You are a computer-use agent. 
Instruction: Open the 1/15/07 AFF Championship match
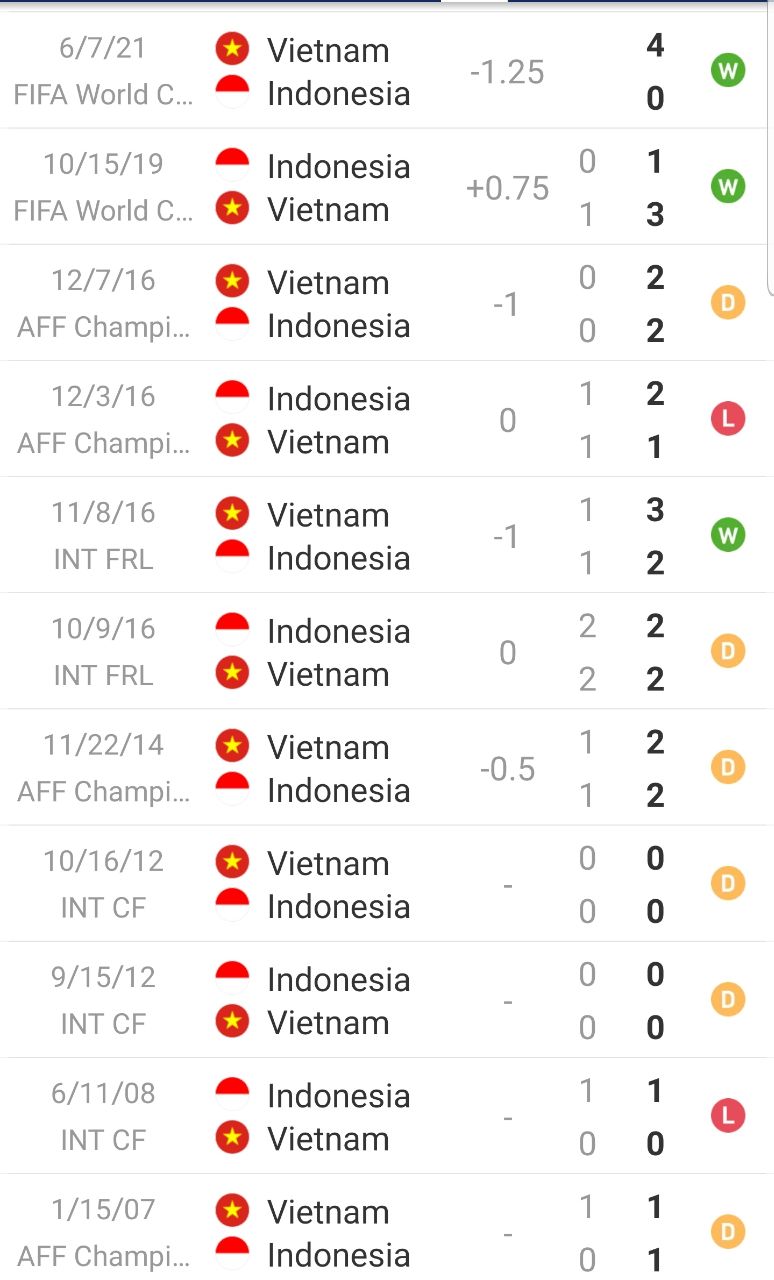[x=387, y=1227]
